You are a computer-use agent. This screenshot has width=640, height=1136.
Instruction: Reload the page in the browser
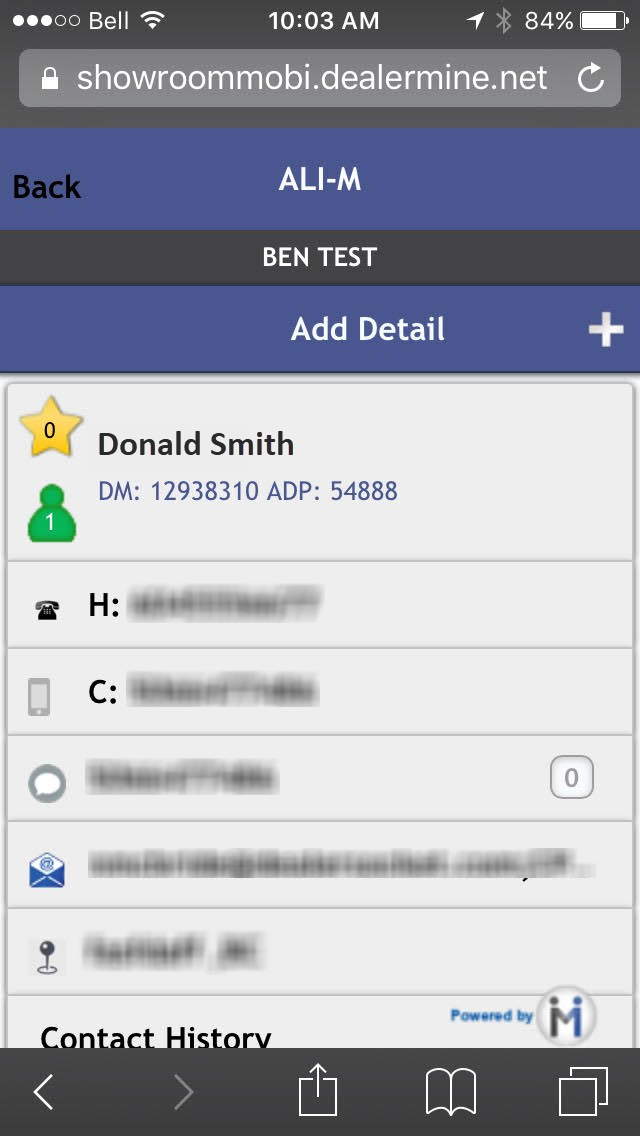click(592, 78)
